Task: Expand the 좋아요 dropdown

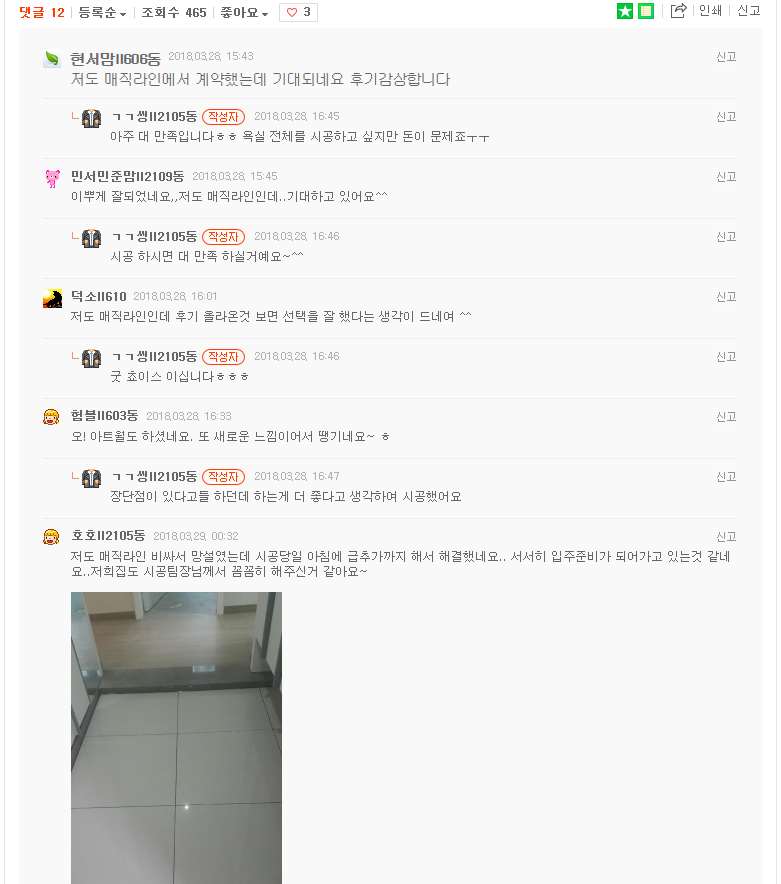Action: 244,13
